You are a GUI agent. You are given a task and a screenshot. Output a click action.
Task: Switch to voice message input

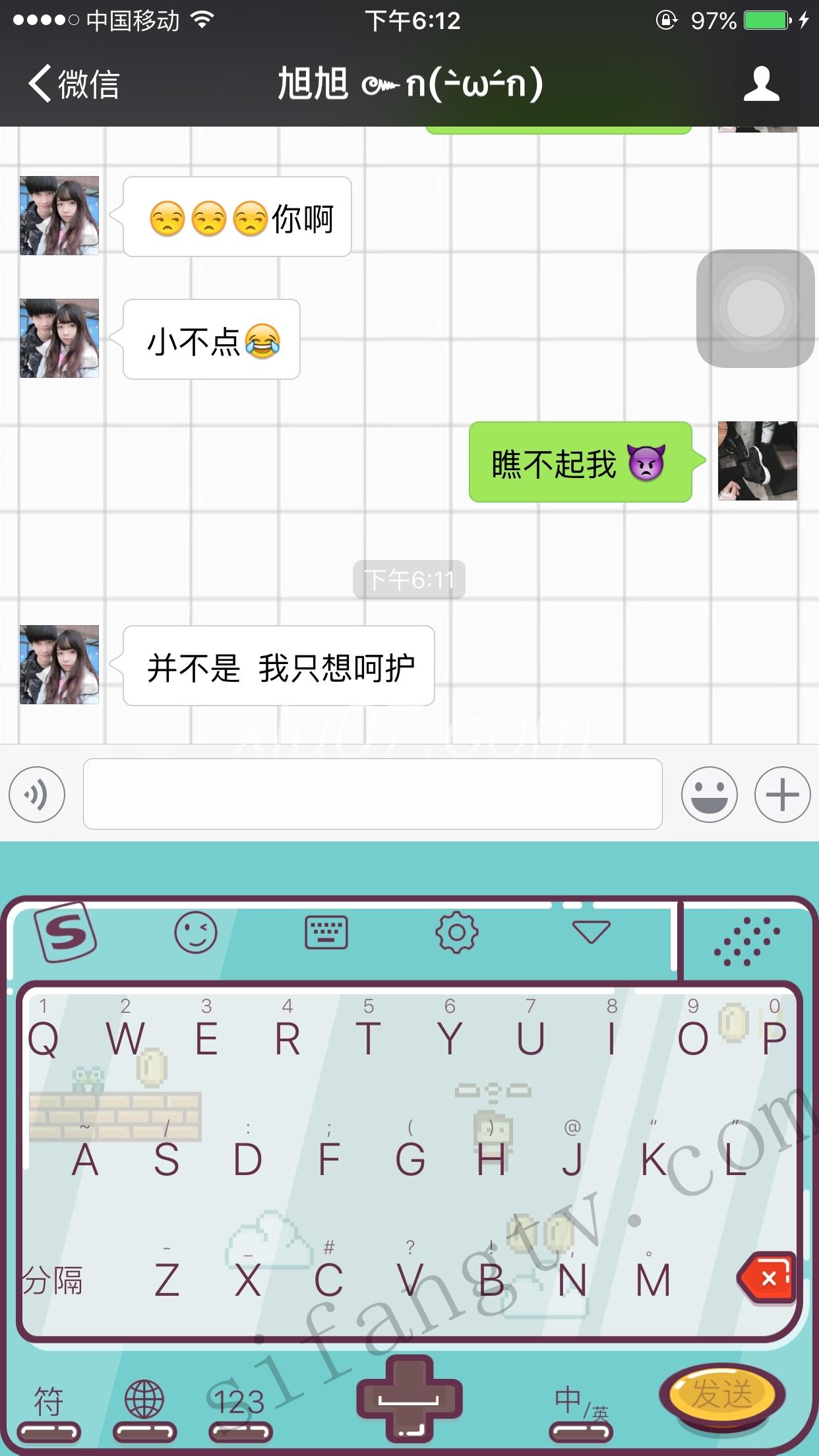click(x=37, y=795)
